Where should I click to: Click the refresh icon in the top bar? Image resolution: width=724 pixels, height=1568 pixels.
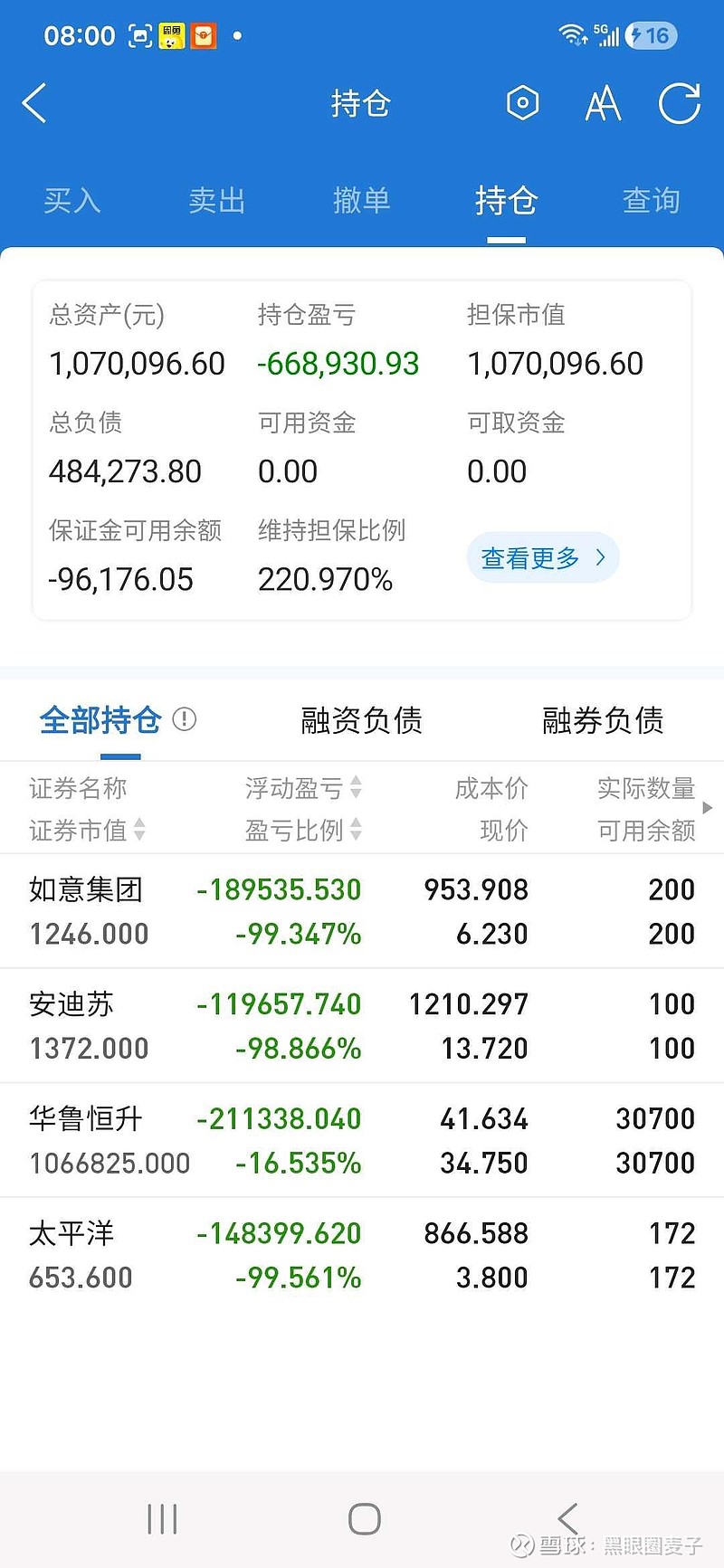(x=679, y=102)
